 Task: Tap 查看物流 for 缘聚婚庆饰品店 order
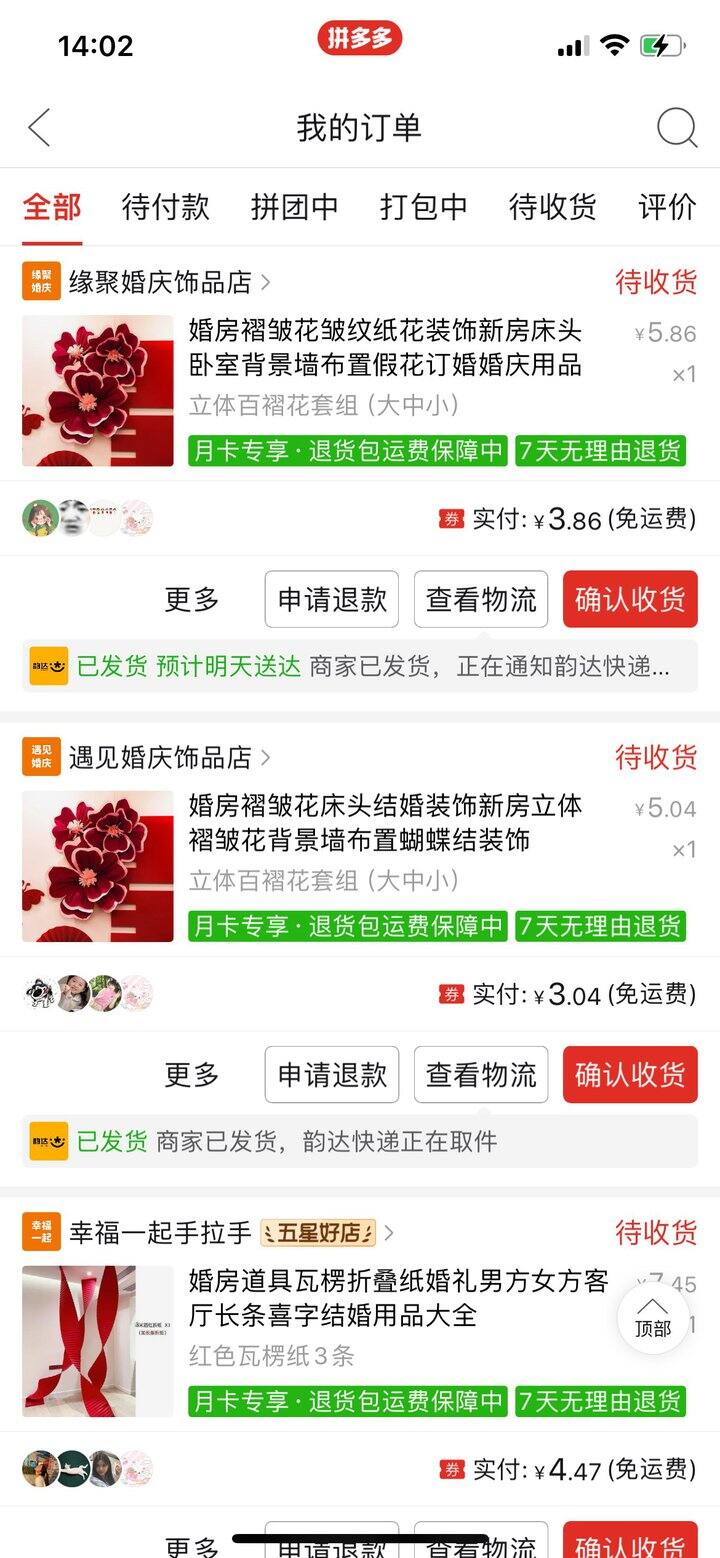[481, 599]
